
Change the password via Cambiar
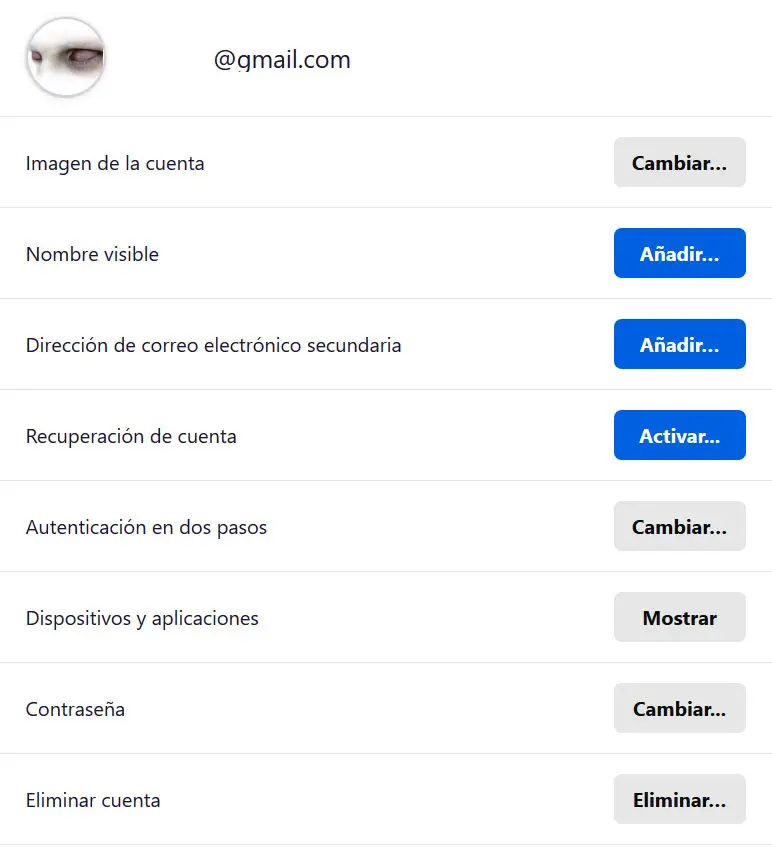click(679, 709)
